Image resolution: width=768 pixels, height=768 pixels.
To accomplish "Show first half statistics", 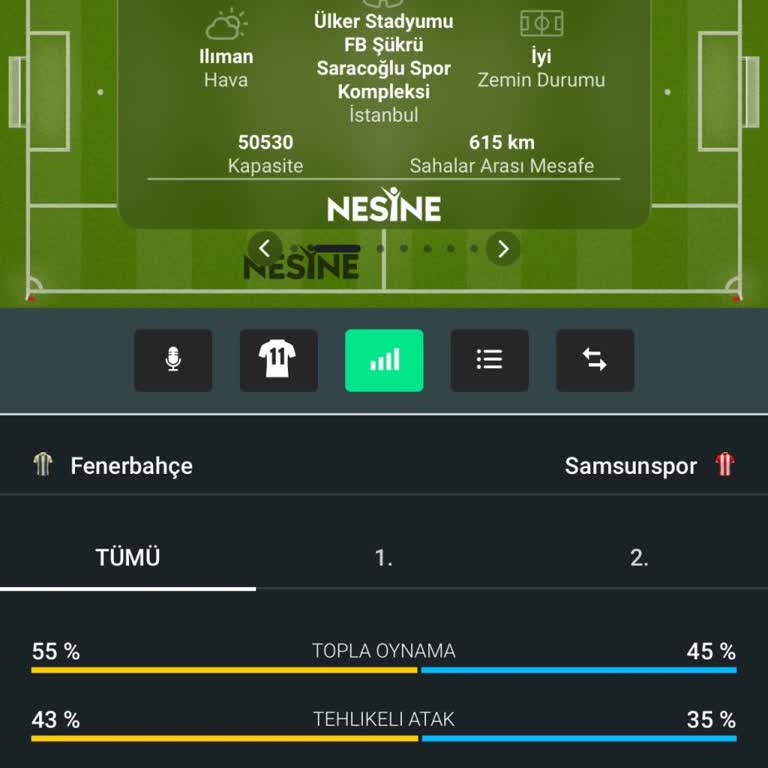I will click(x=384, y=558).
